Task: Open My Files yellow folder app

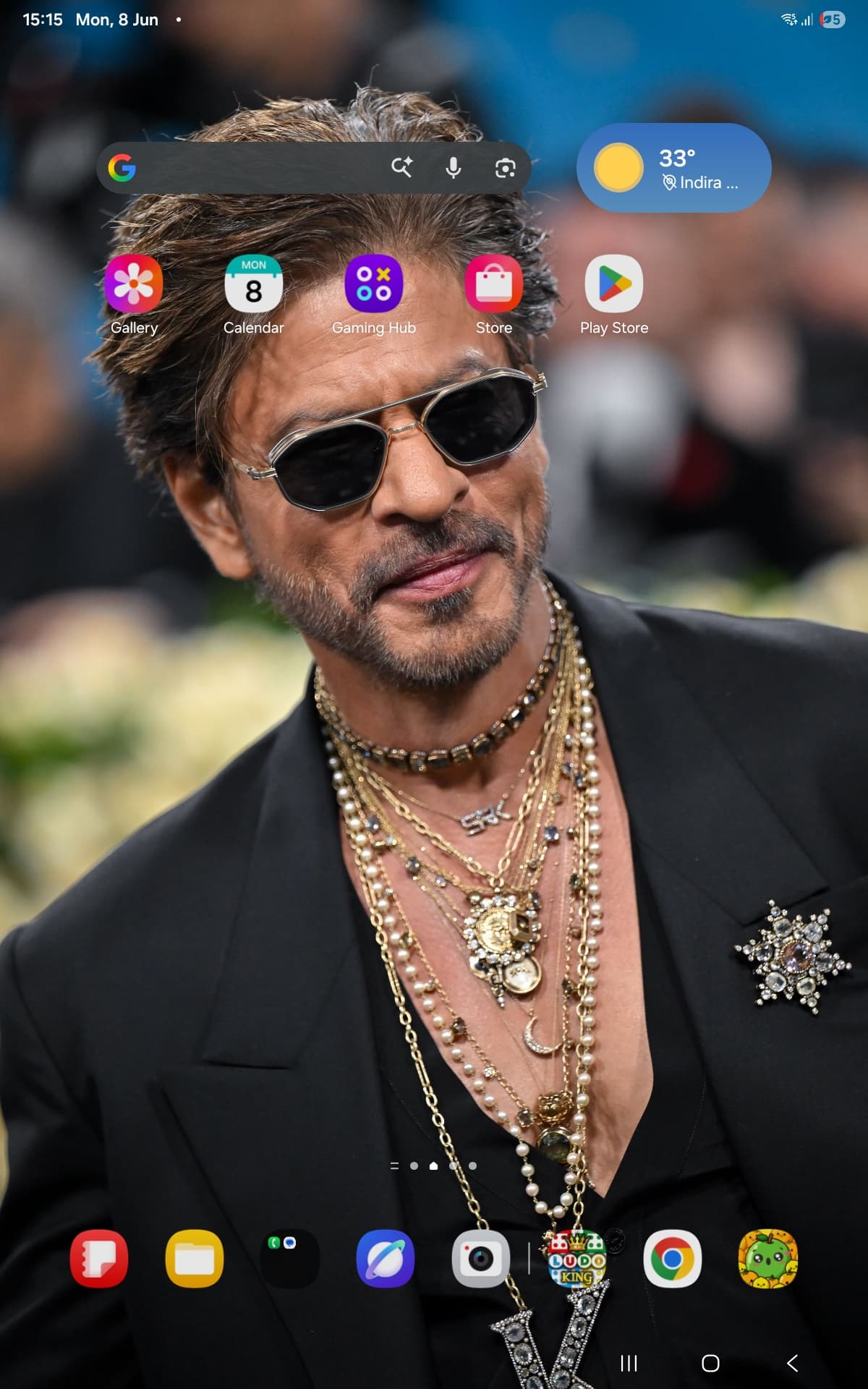Action: 195,1259
